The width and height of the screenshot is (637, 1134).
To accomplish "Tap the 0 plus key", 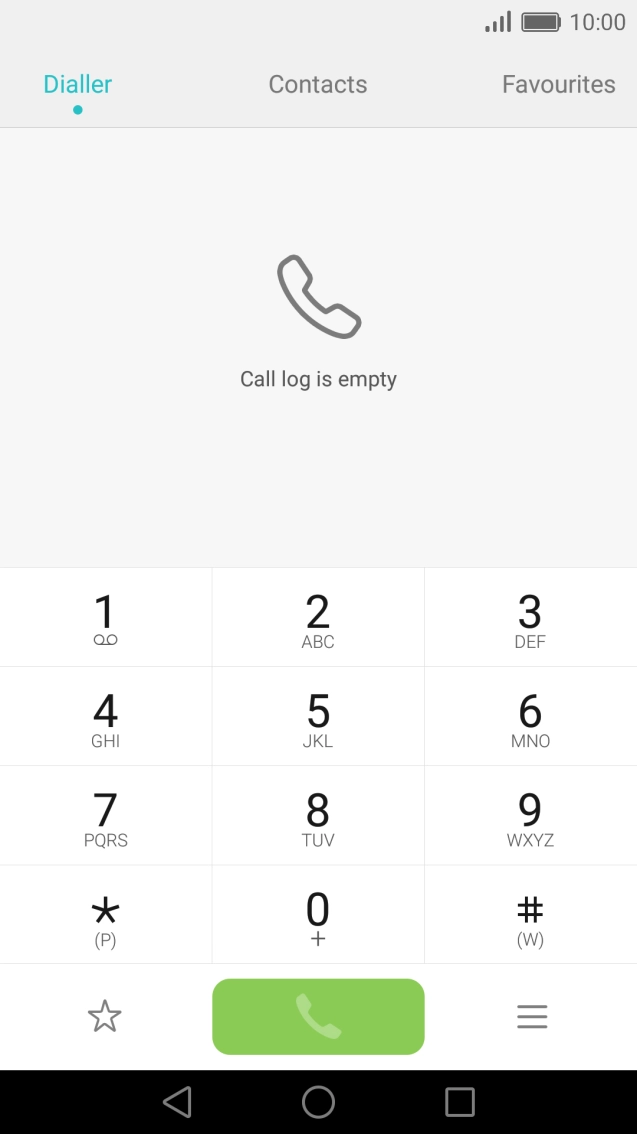I will click(318, 915).
